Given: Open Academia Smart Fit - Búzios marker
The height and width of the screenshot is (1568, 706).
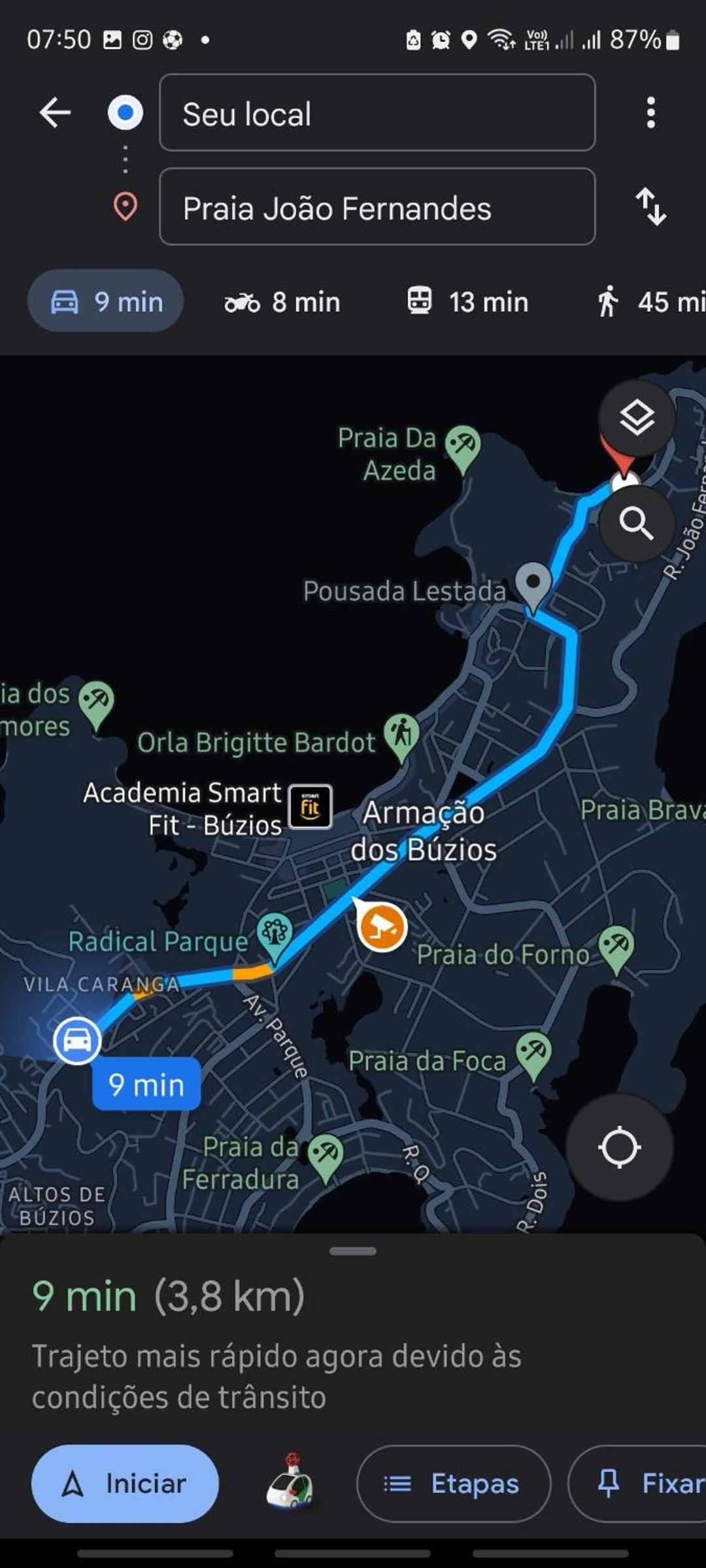Looking at the screenshot, I should tap(310, 808).
